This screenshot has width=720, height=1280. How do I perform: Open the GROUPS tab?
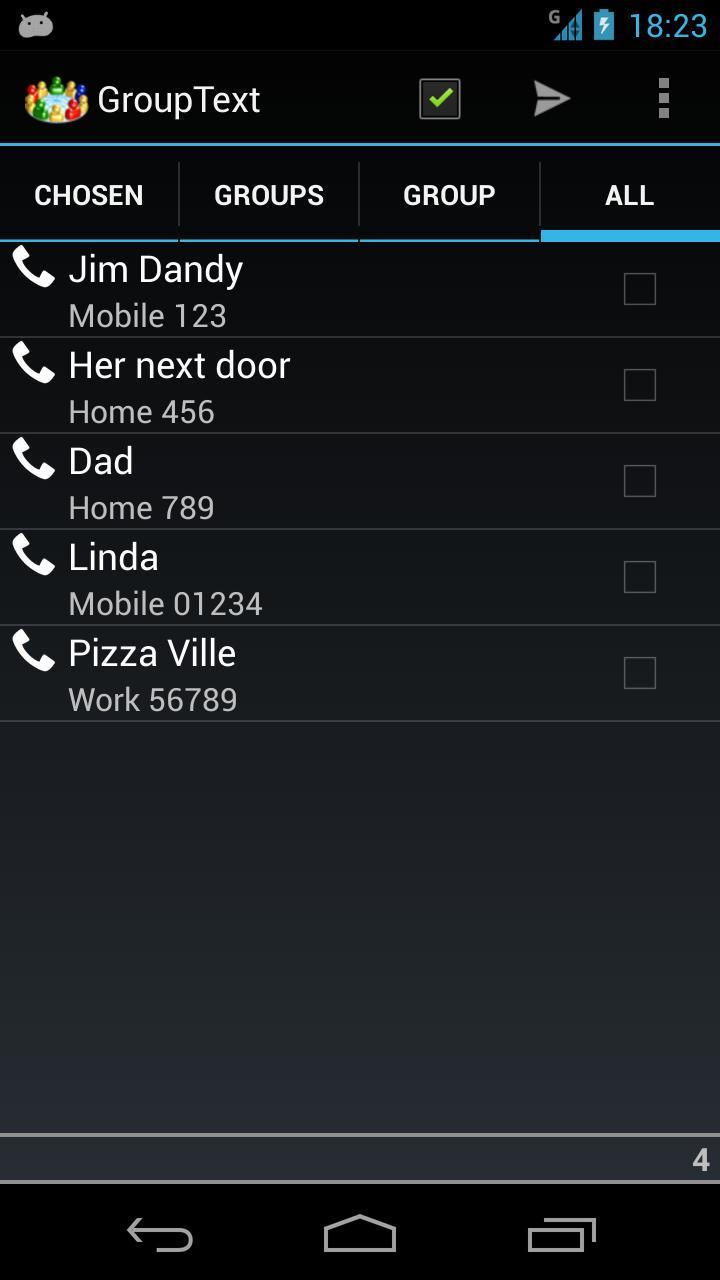pos(268,195)
